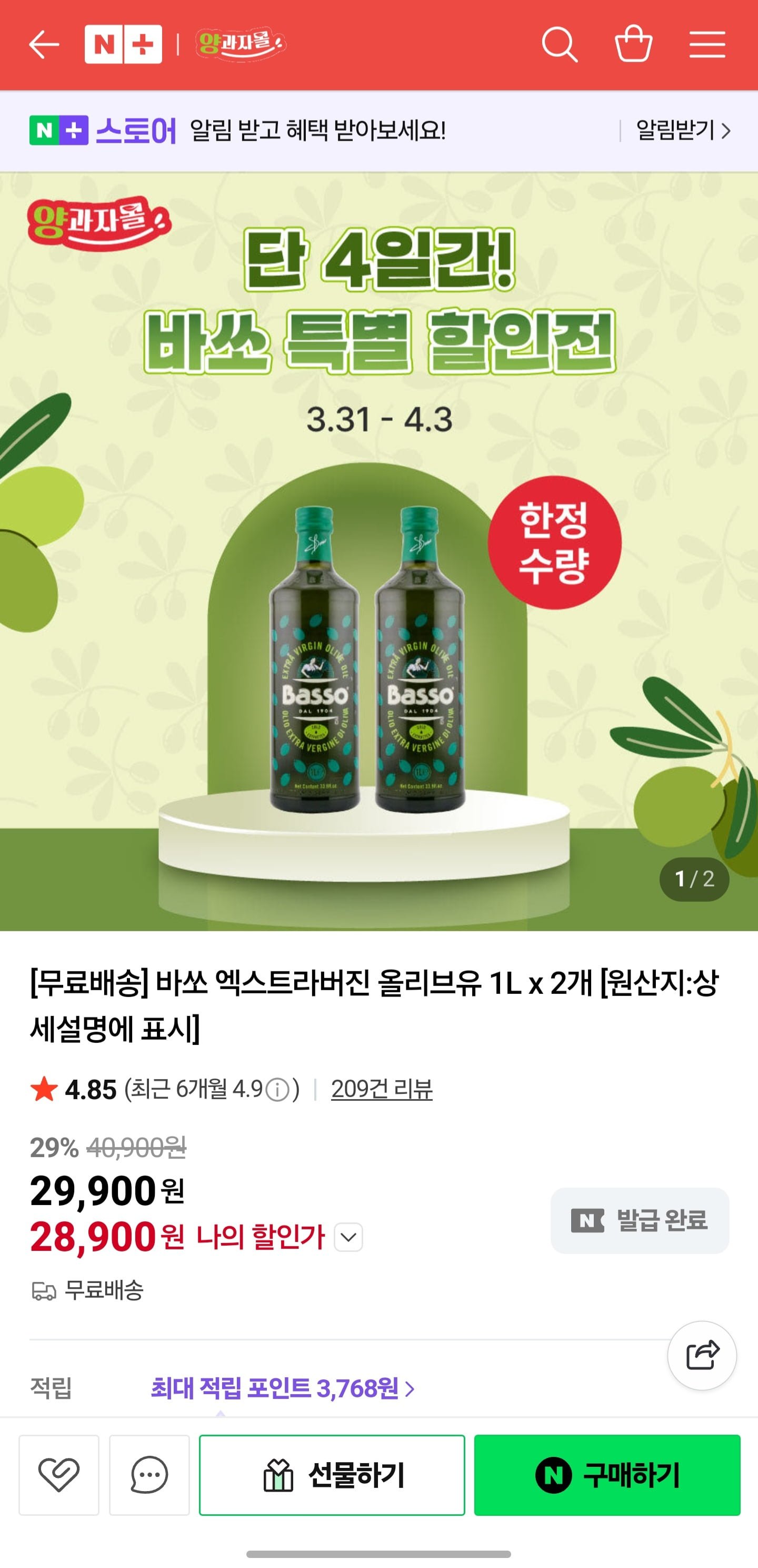Image resolution: width=758 pixels, height=1568 pixels.
Task: Open 최대 적립 포인트 3,768원 details
Action: pos(282,1388)
